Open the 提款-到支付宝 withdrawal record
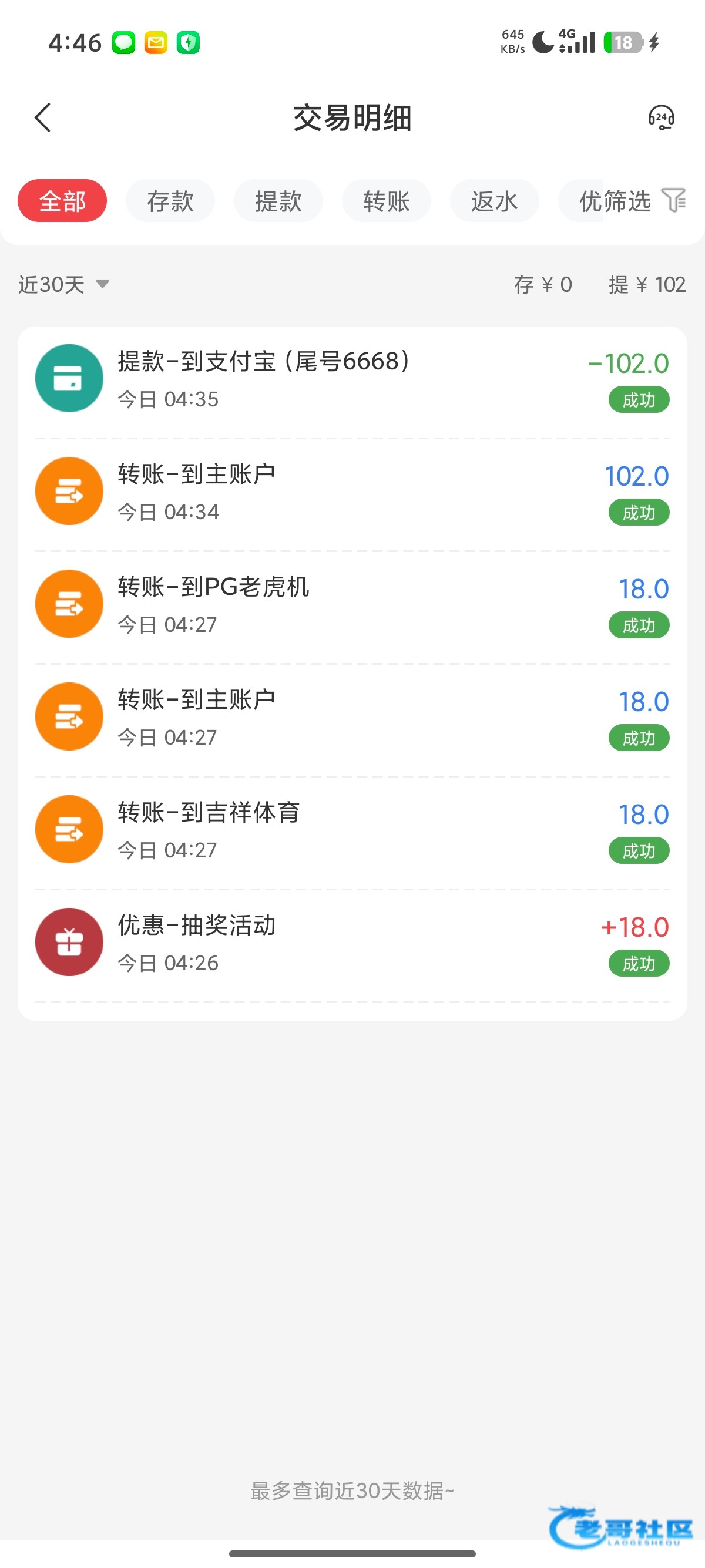 click(x=352, y=381)
